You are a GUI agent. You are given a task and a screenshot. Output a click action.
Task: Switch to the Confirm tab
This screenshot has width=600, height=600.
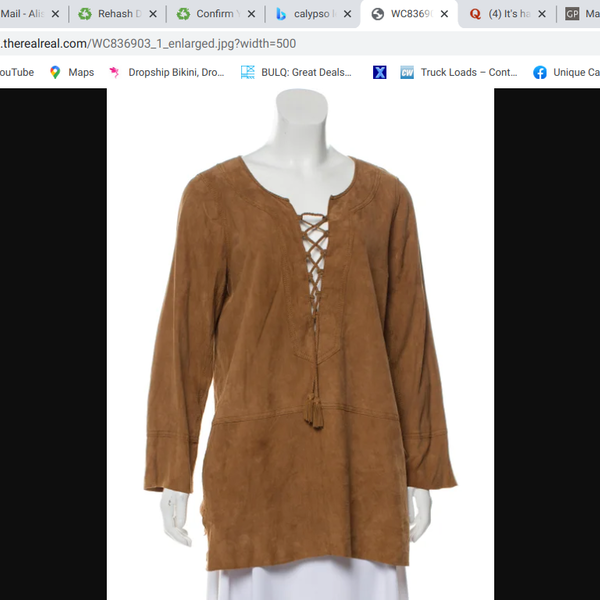pos(214,14)
